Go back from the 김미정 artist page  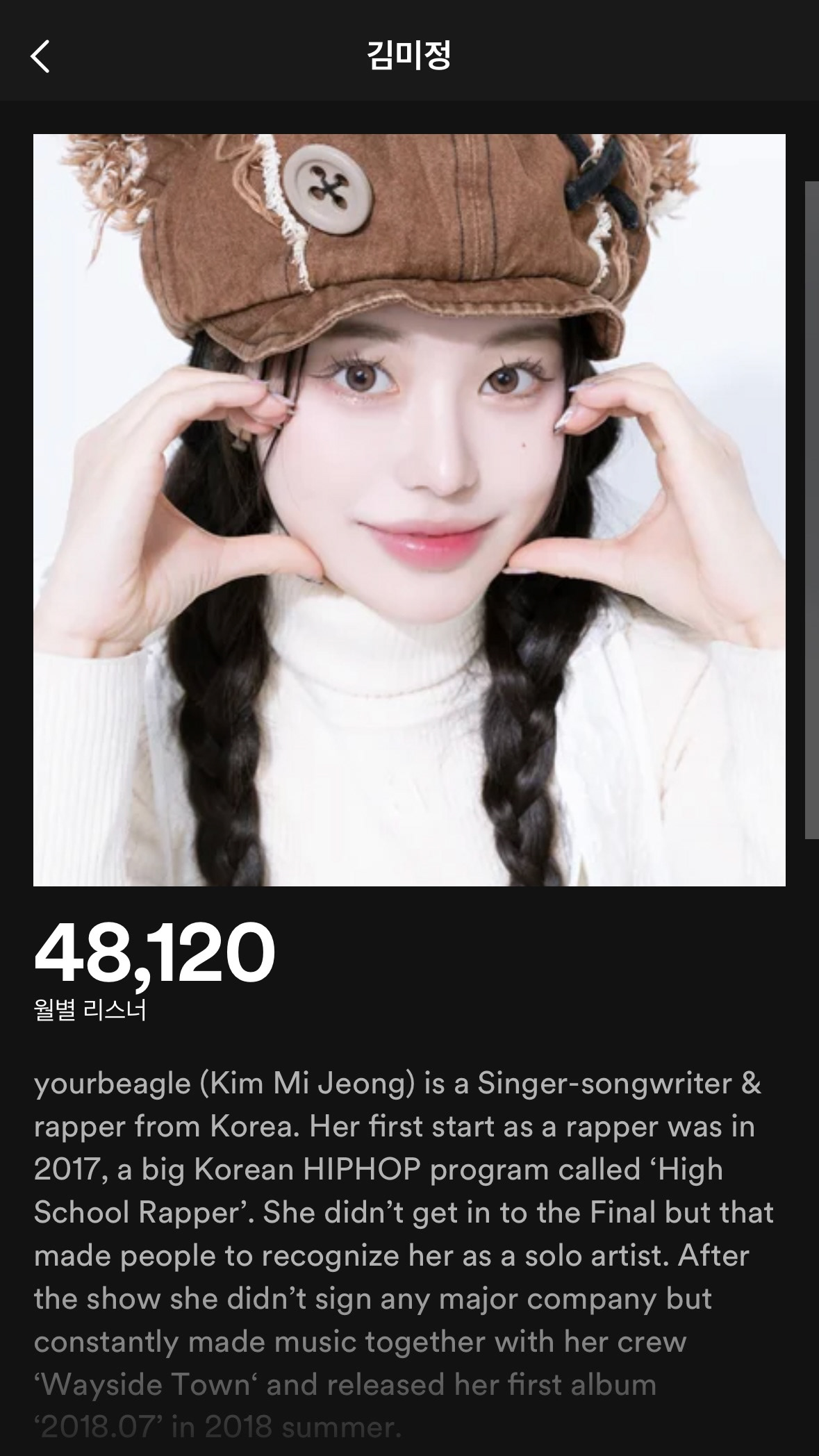(x=40, y=56)
